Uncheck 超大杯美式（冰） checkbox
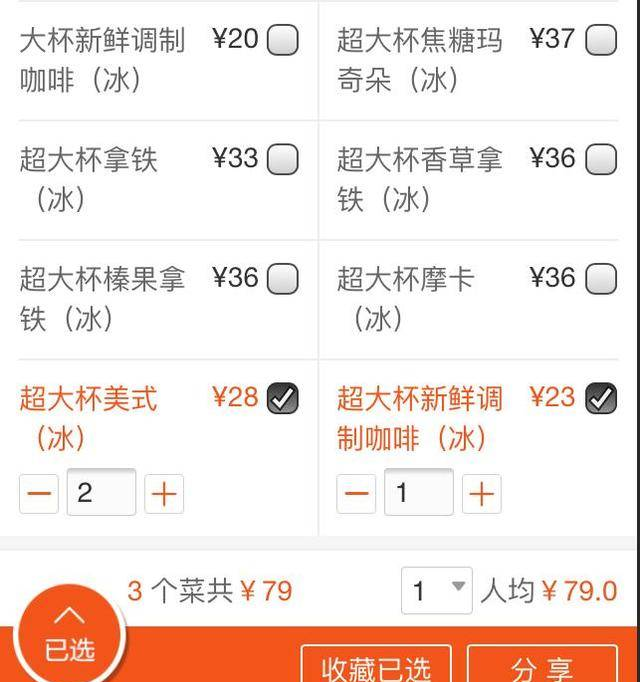 click(283, 398)
